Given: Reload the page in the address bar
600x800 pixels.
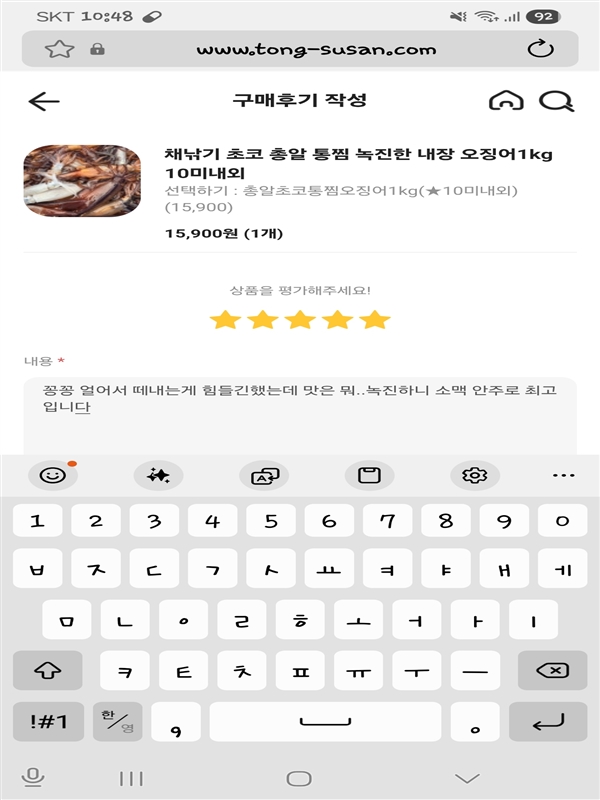Looking at the screenshot, I should tap(540, 49).
